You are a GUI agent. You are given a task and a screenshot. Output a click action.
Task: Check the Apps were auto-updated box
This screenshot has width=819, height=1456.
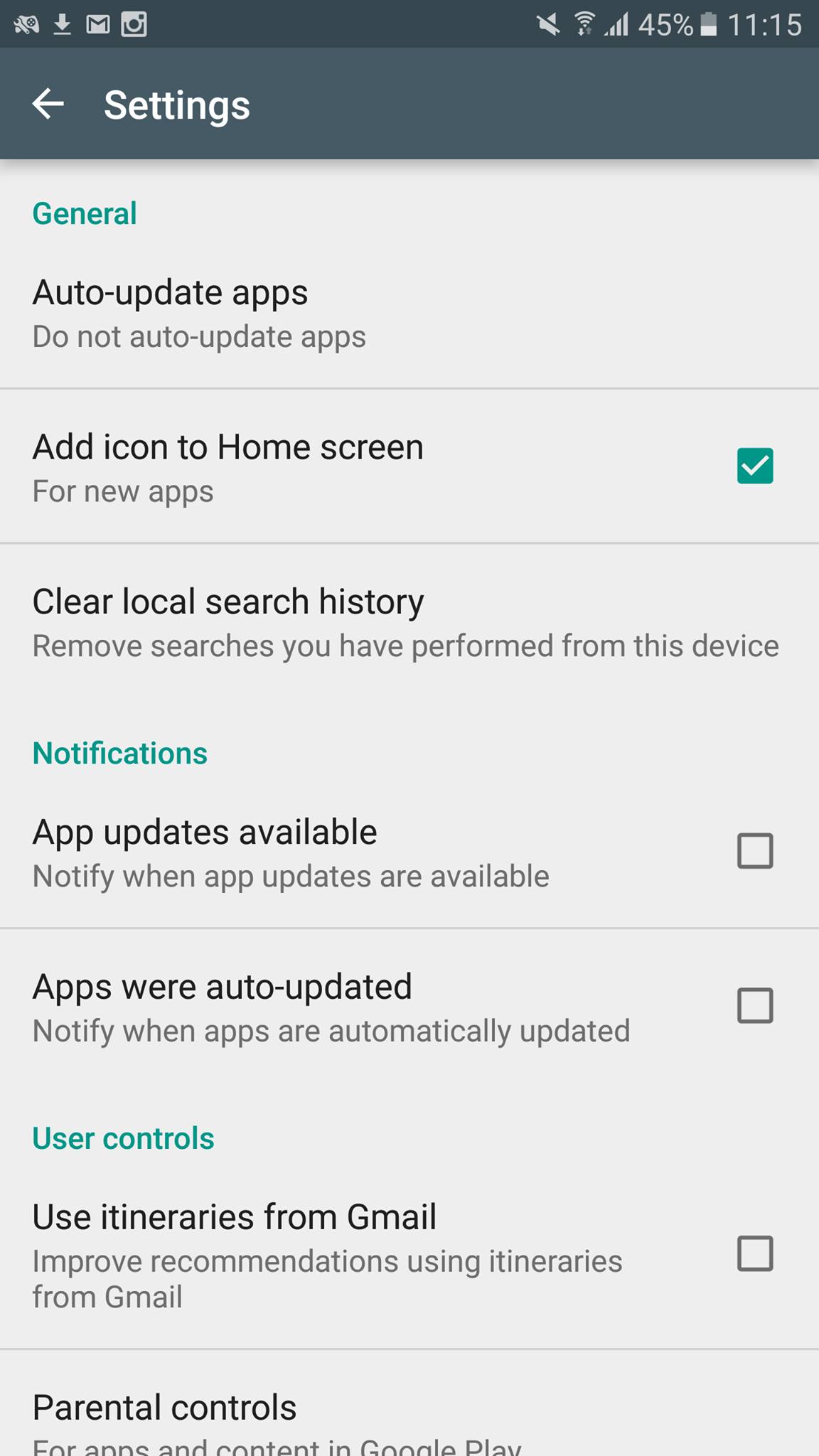[754, 1005]
